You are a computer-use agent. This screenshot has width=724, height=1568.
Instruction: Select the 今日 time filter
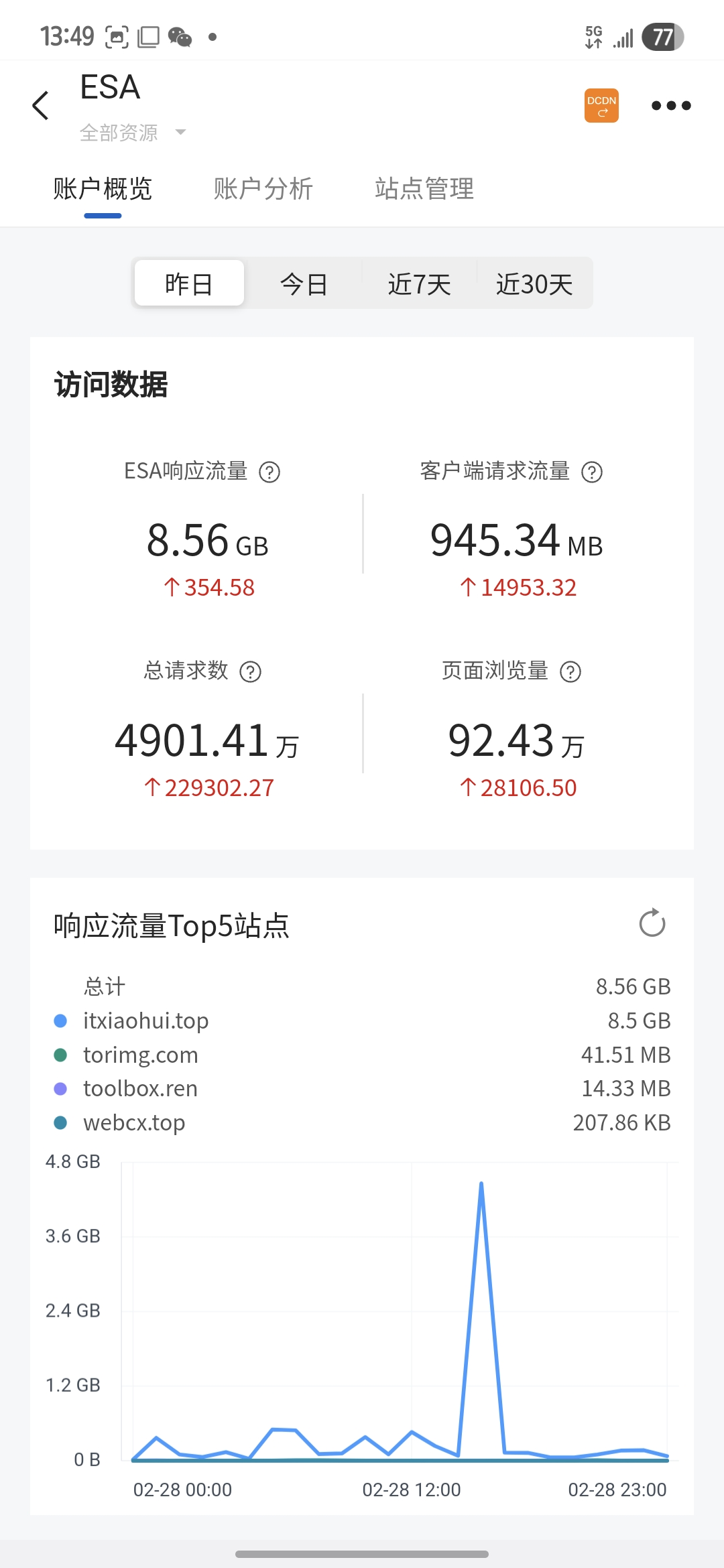point(304,283)
